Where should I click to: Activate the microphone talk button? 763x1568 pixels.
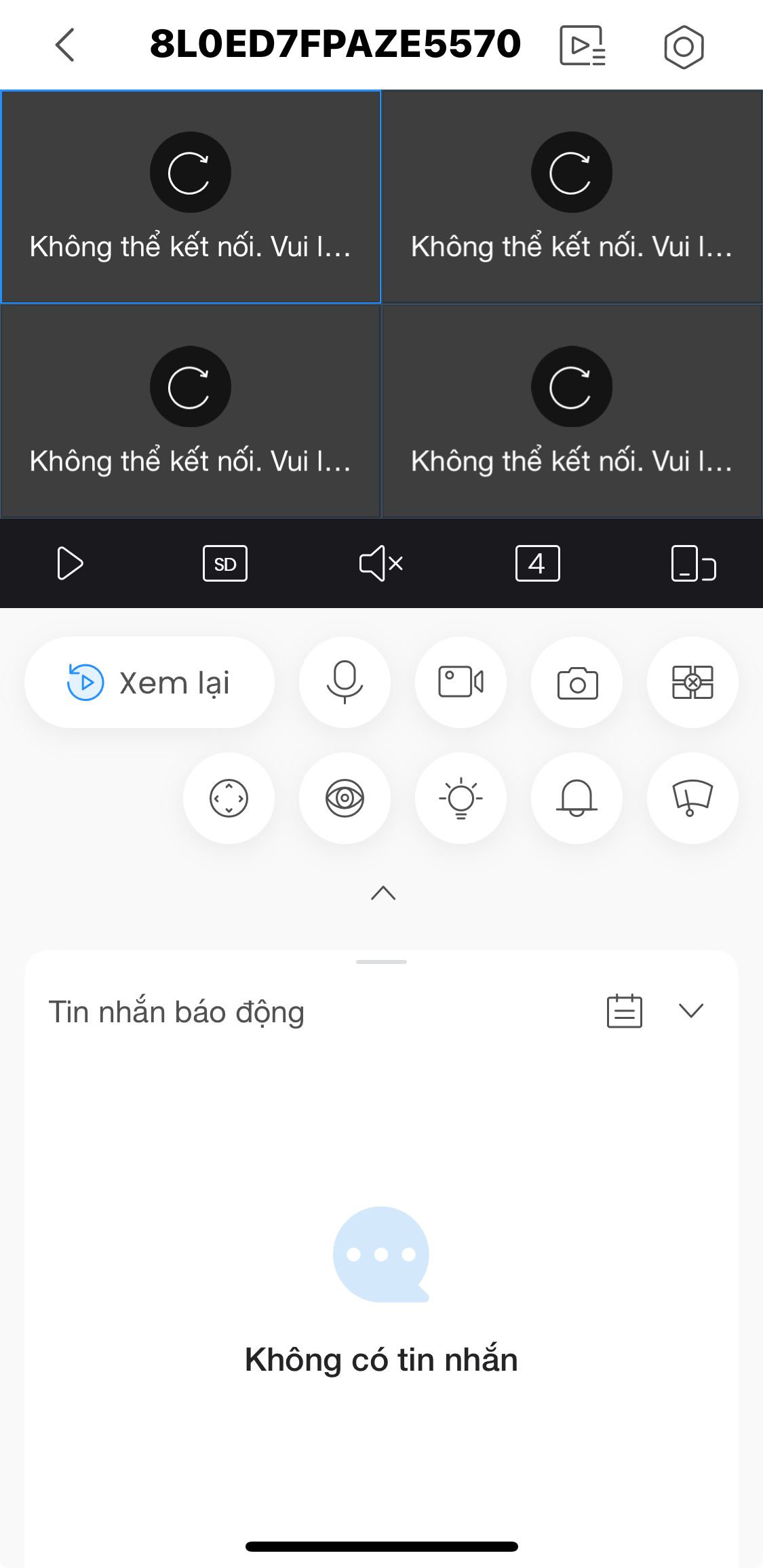[x=345, y=683]
